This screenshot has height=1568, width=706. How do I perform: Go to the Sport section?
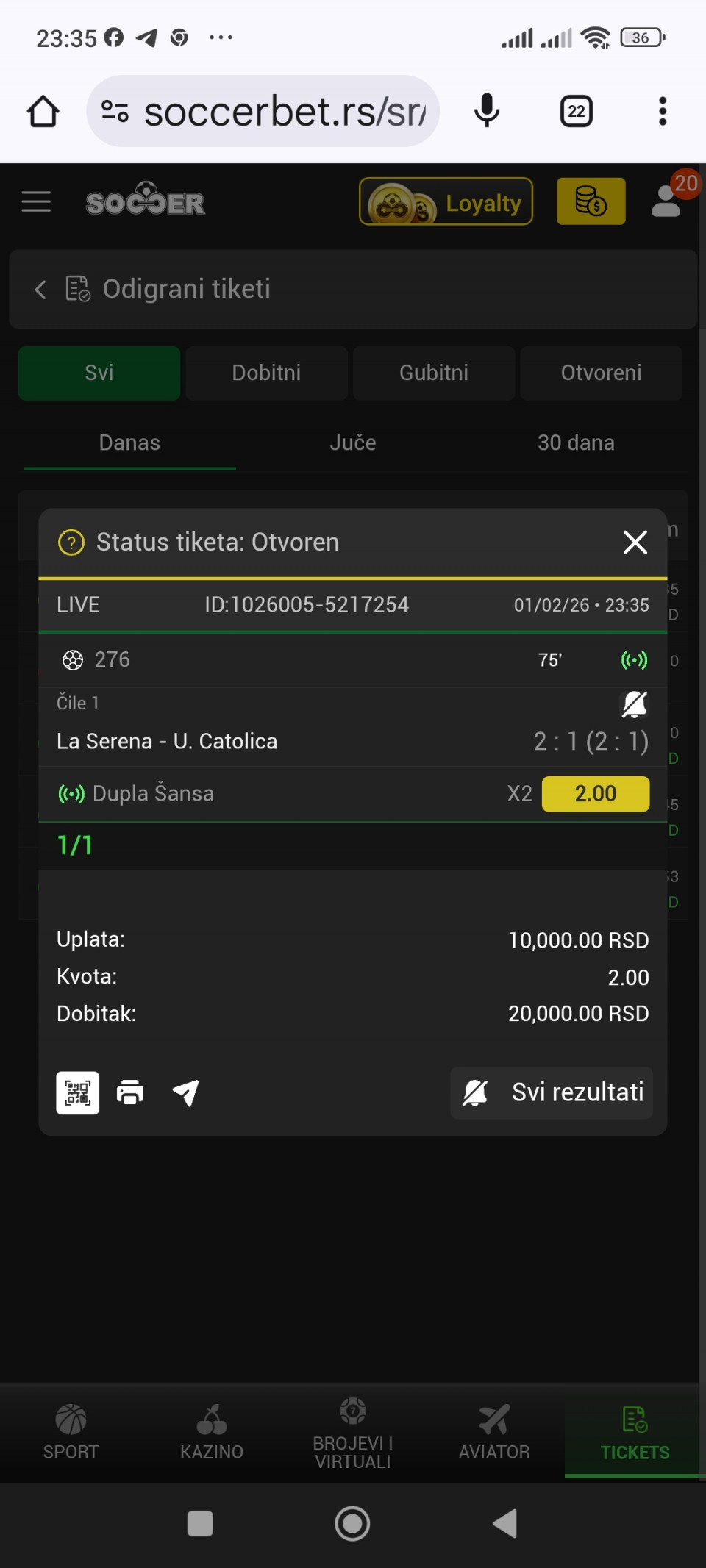click(71, 1431)
